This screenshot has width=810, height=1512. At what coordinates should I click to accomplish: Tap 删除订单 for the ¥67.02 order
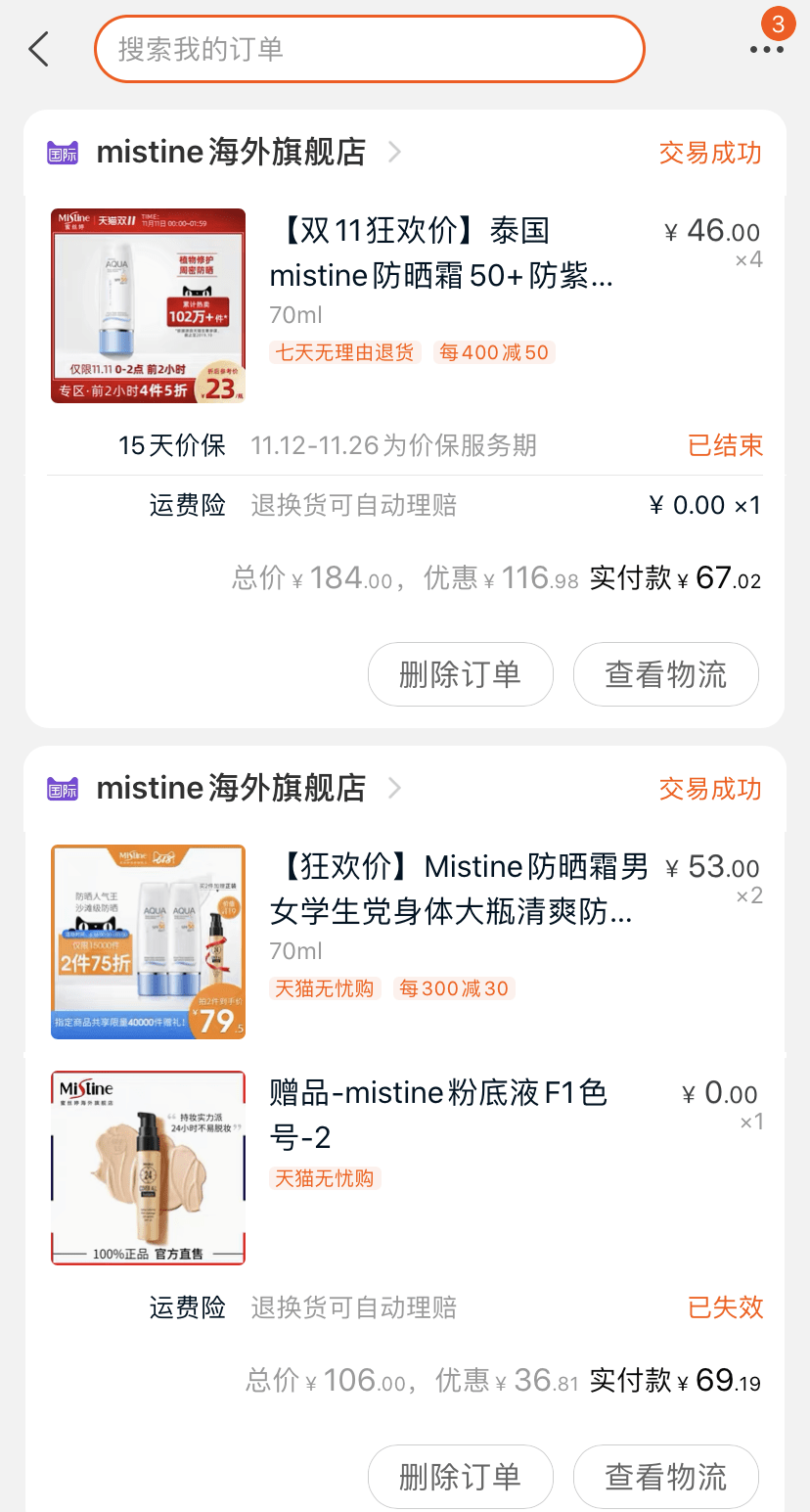[x=460, y=674]
